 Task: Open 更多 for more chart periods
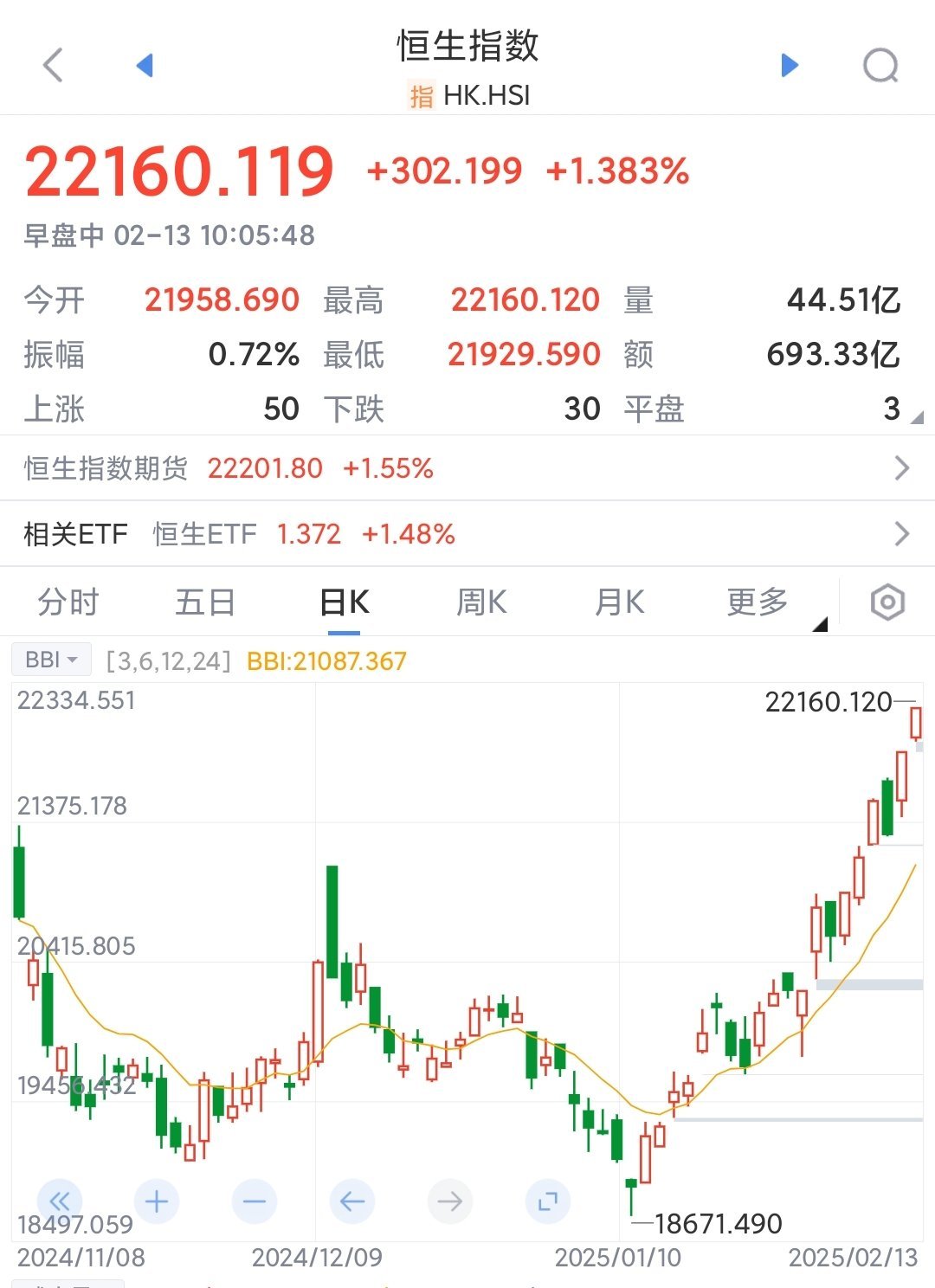coord(757,602)
